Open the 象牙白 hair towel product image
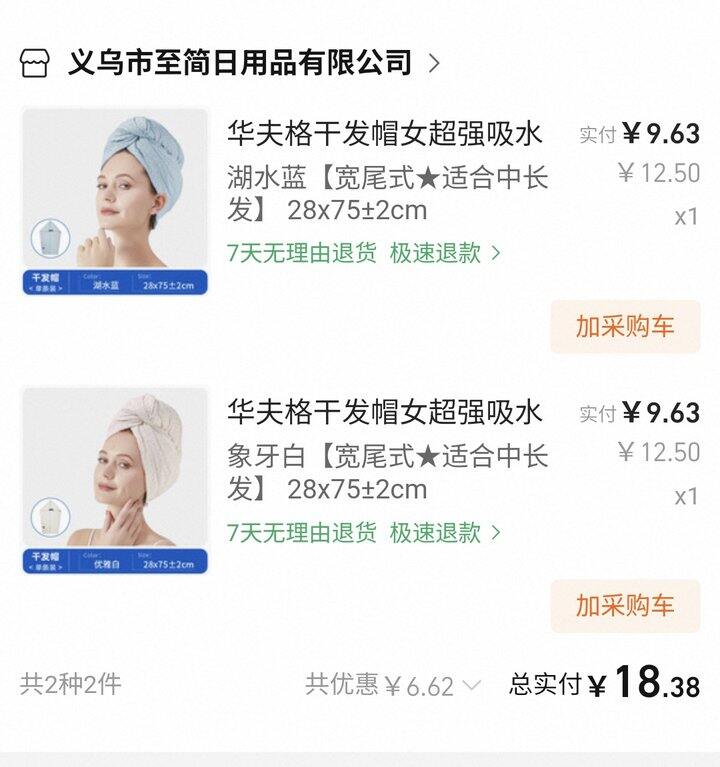 click(x=115, y=481)
